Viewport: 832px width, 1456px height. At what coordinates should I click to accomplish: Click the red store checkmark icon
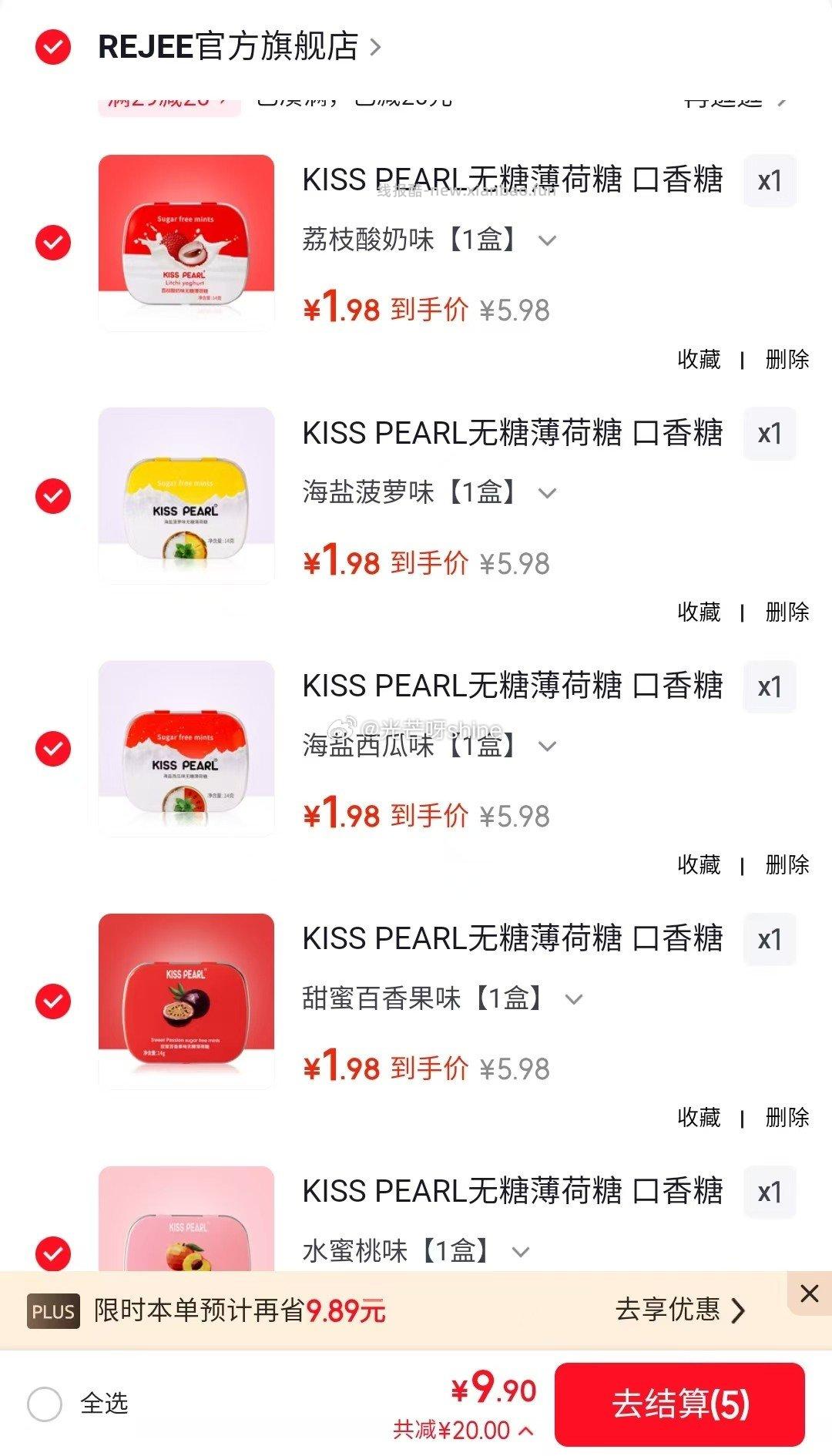pyautogui.click(x=52, y=48)
